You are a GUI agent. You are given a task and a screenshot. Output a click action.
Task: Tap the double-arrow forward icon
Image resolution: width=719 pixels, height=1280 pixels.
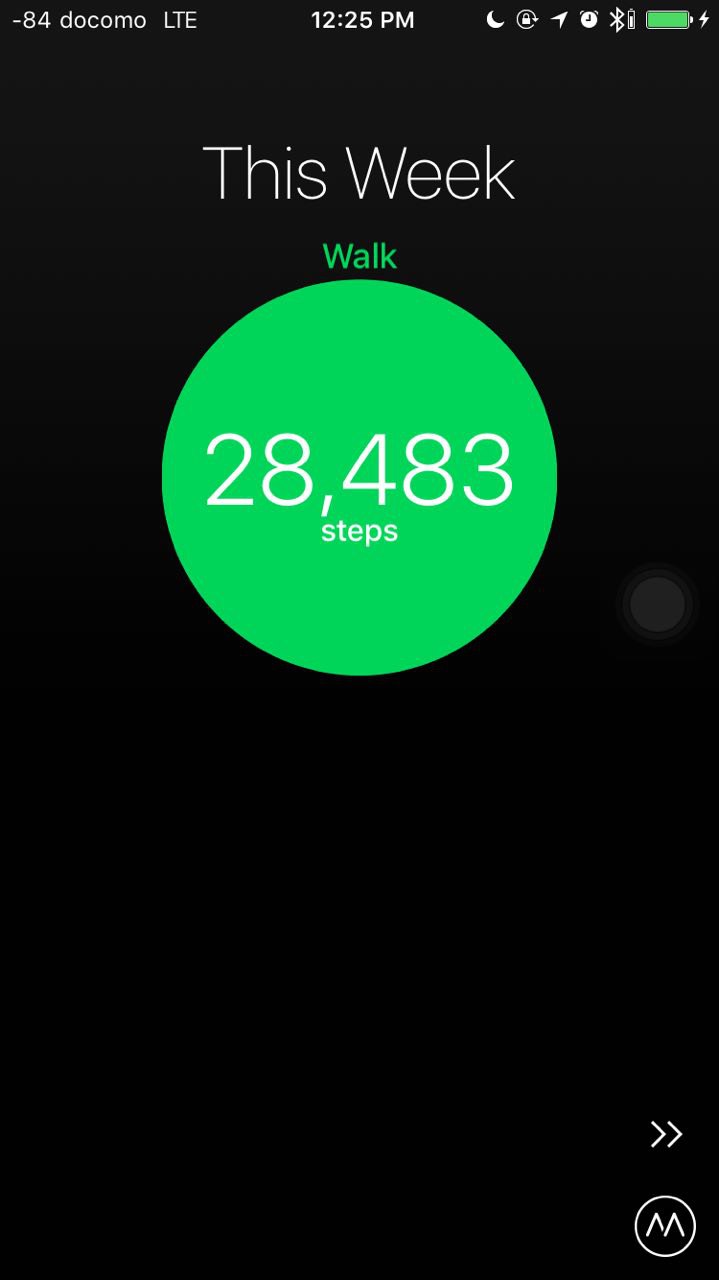pyautogui.click(x=666, y=1133)
